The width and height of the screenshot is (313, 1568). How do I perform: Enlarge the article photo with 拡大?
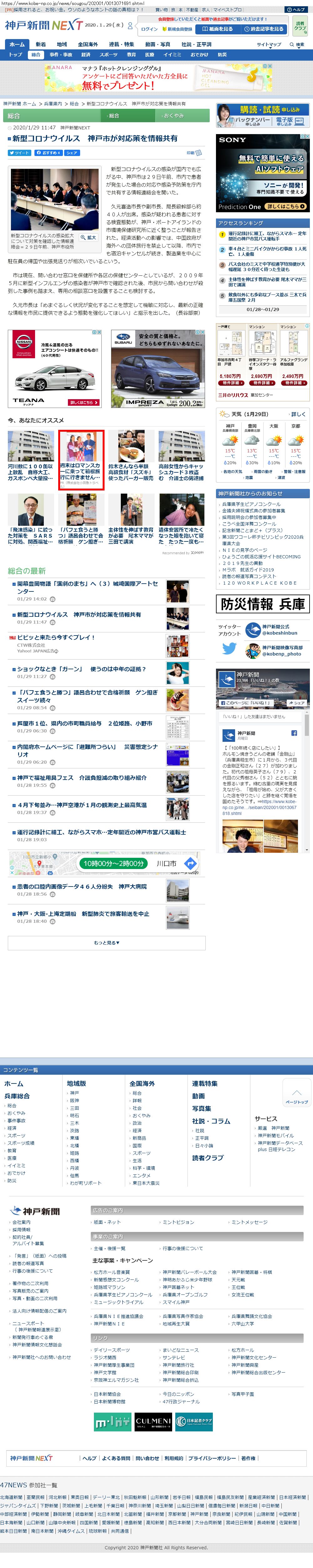click(88, 237)
